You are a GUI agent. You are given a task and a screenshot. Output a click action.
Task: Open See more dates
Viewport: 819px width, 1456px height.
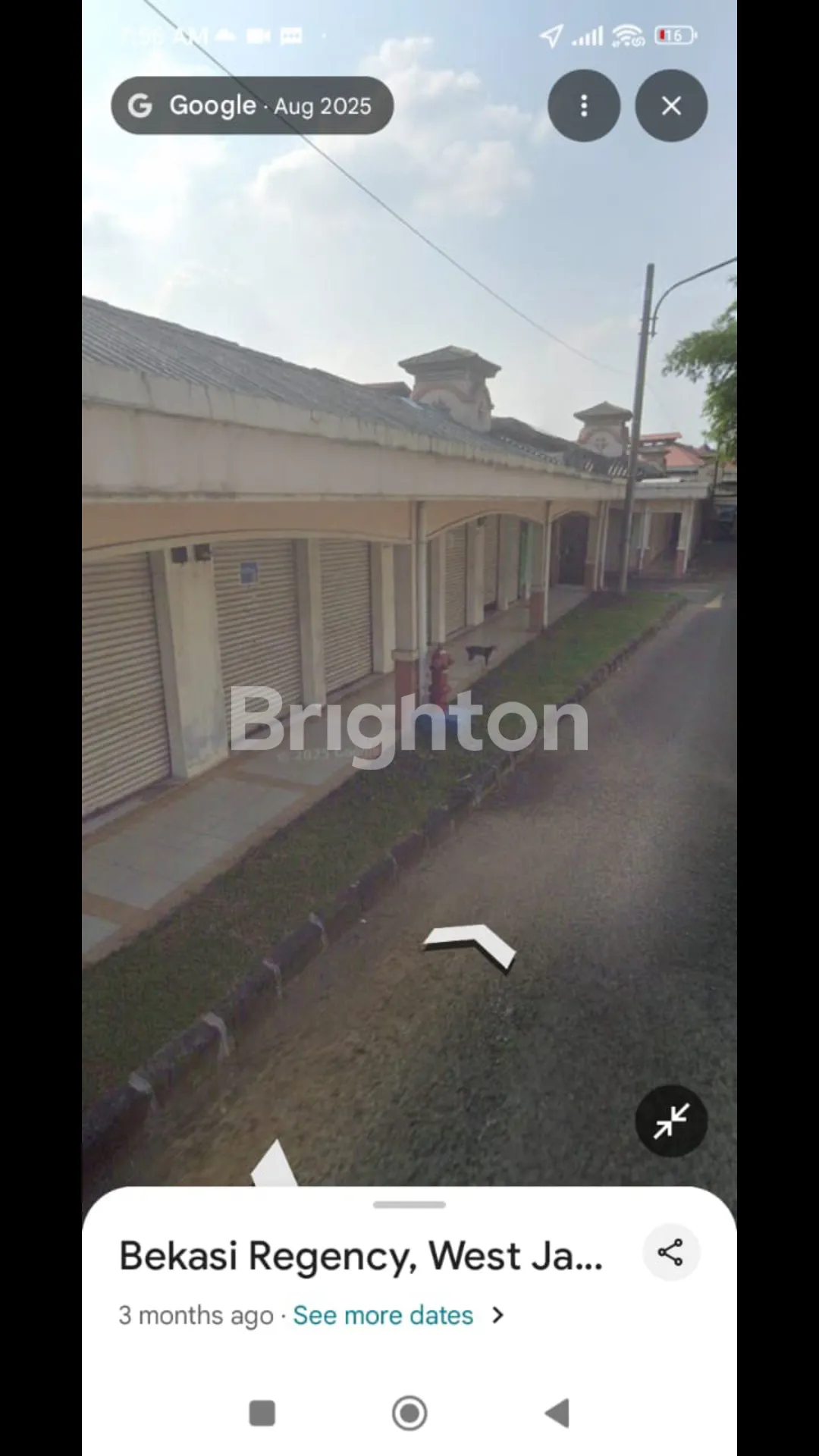384,1315
